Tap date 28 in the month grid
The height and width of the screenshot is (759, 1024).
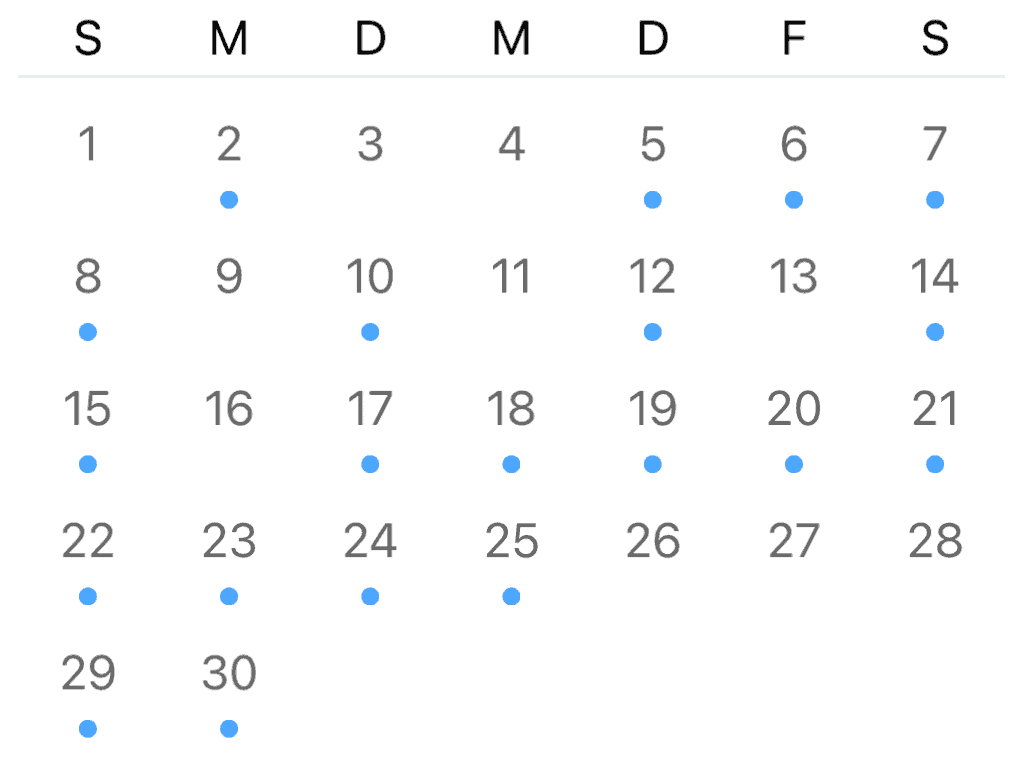point(934,542)
